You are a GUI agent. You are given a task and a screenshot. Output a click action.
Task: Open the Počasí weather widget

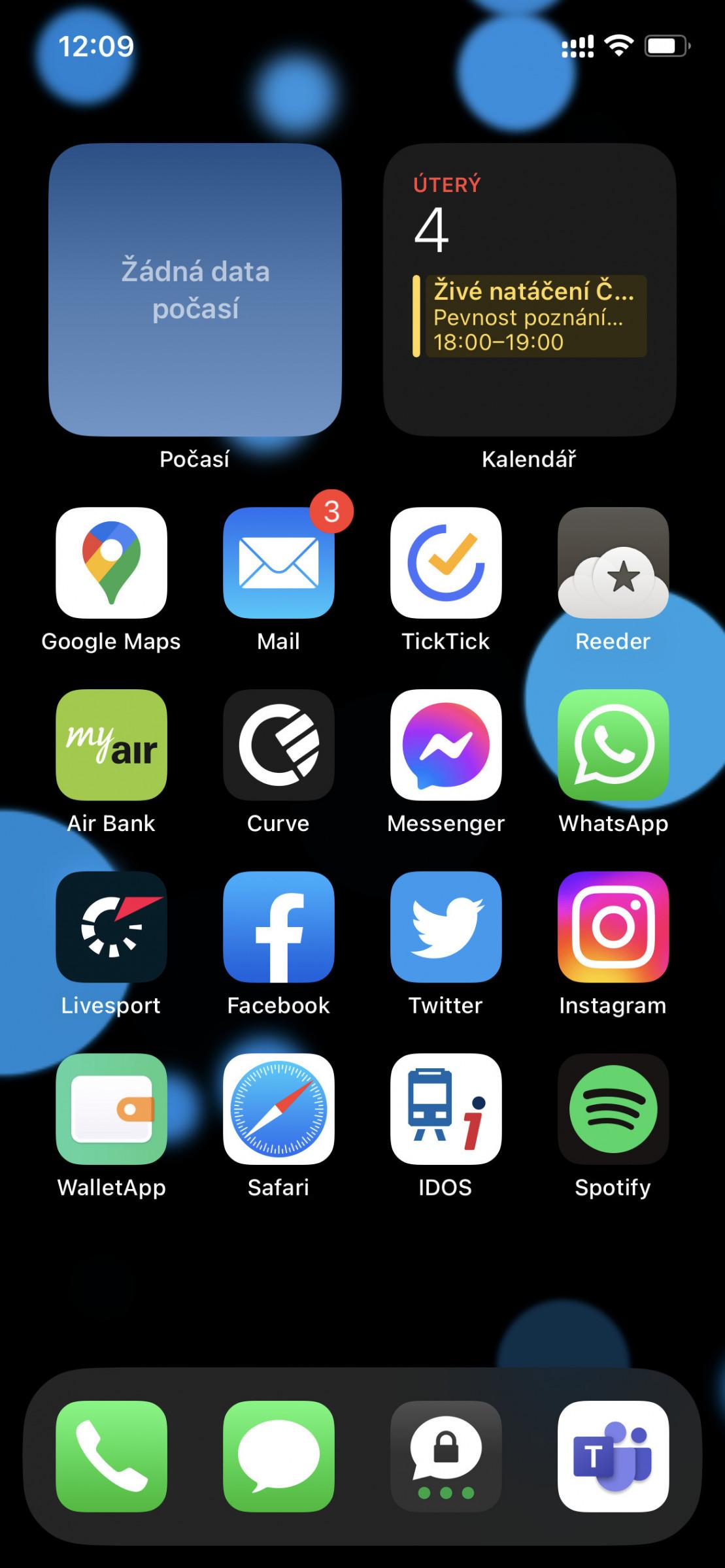[195, 289]
